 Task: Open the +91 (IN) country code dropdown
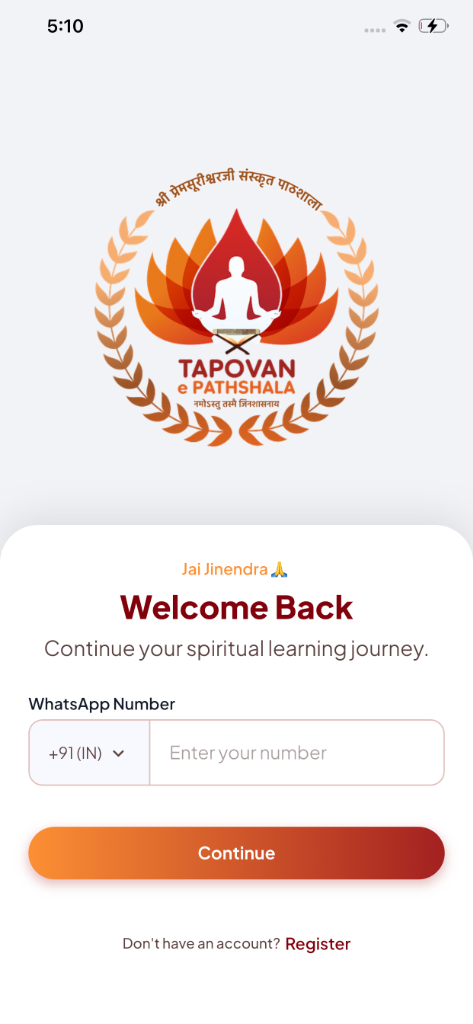(89, 753)
